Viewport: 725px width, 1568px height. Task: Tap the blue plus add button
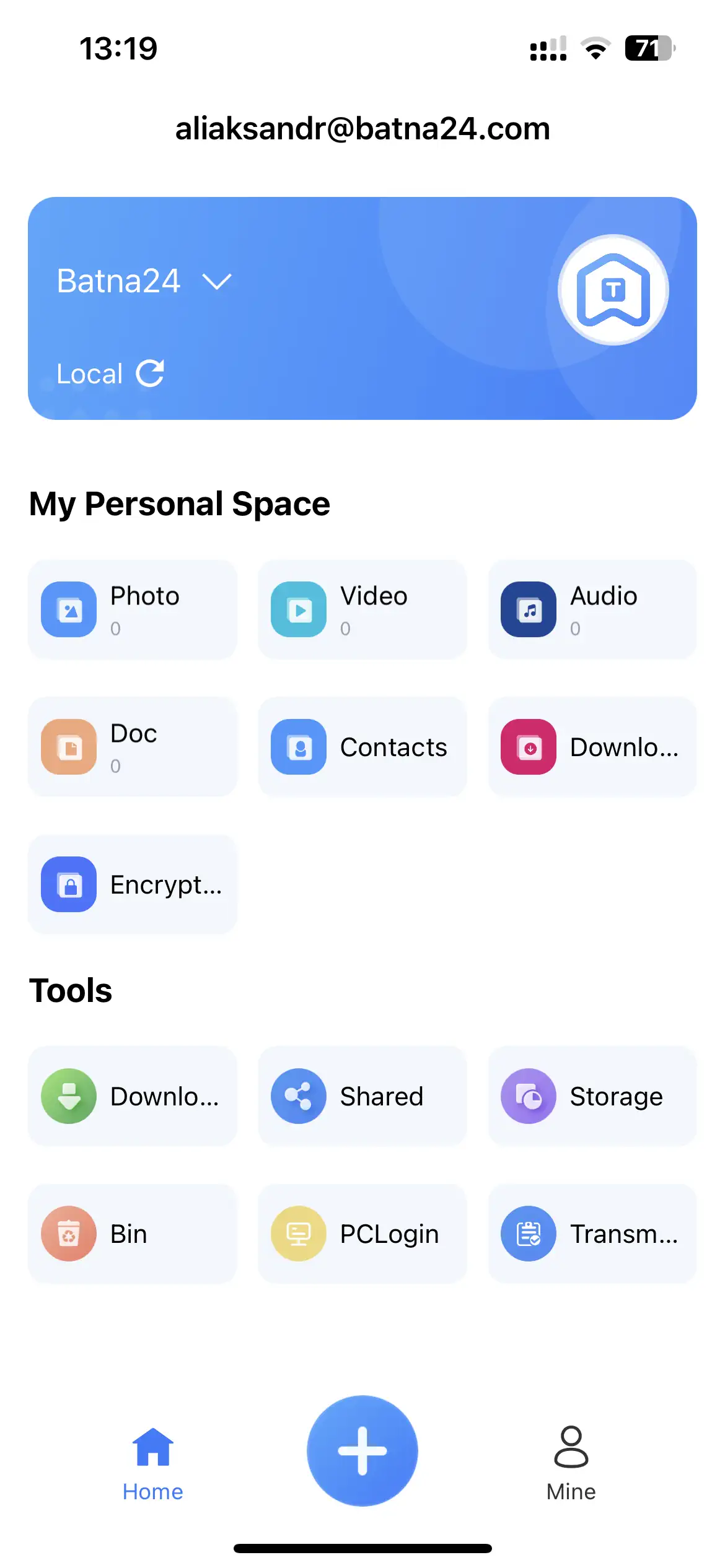click(x=362, y=1450)
